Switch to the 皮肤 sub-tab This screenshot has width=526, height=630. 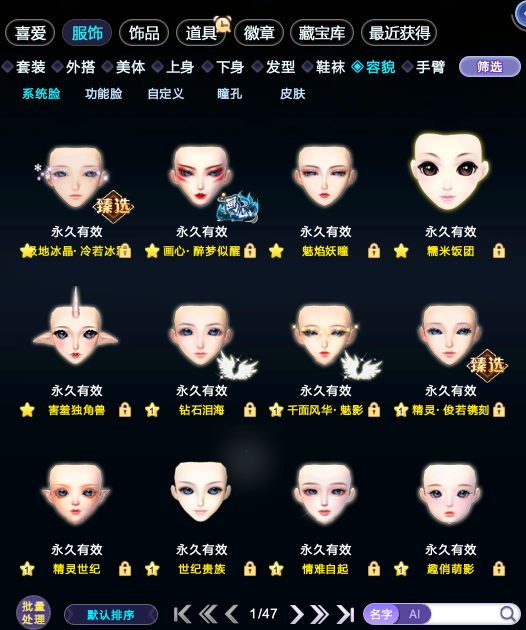point(293,94)
